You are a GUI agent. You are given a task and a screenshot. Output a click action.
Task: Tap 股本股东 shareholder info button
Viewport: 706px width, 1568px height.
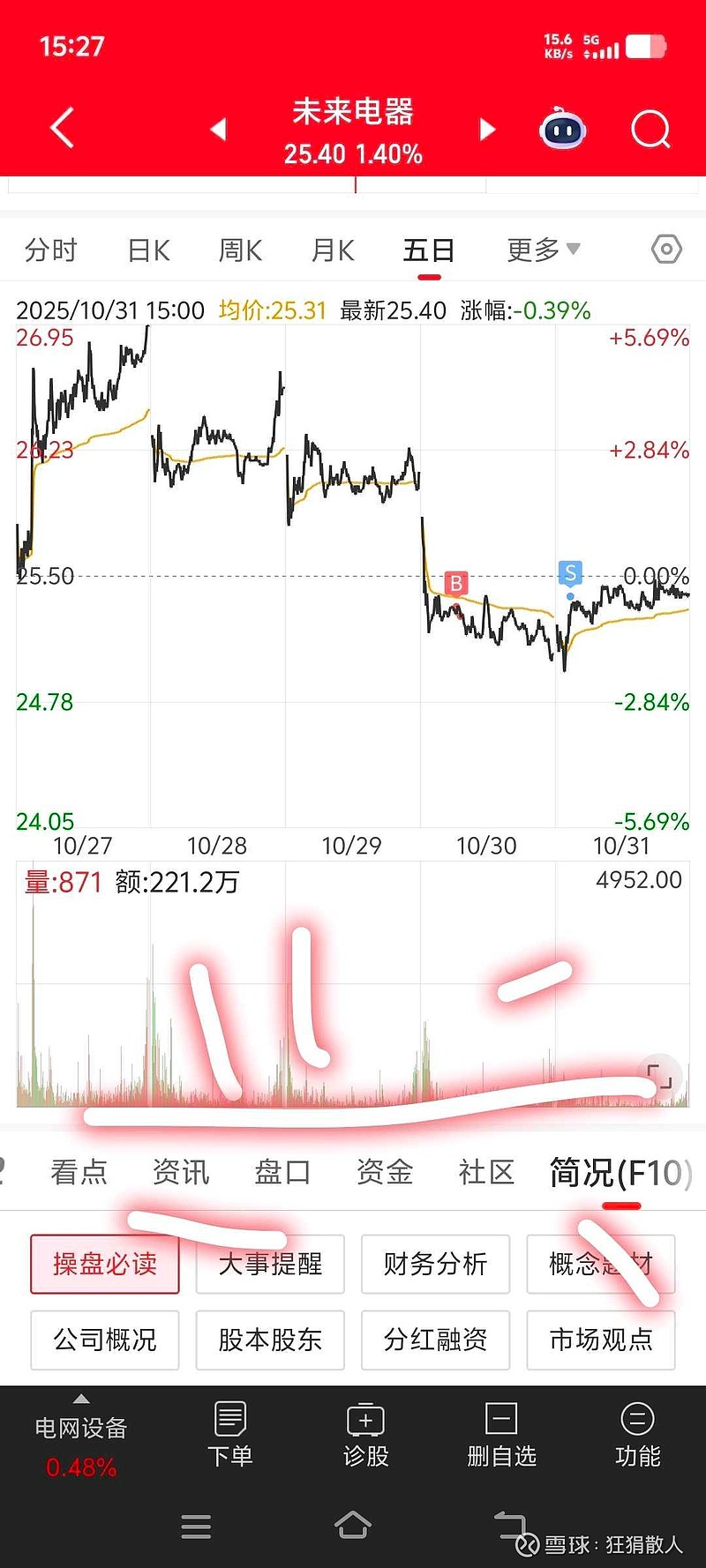[x=270, y=1340]
